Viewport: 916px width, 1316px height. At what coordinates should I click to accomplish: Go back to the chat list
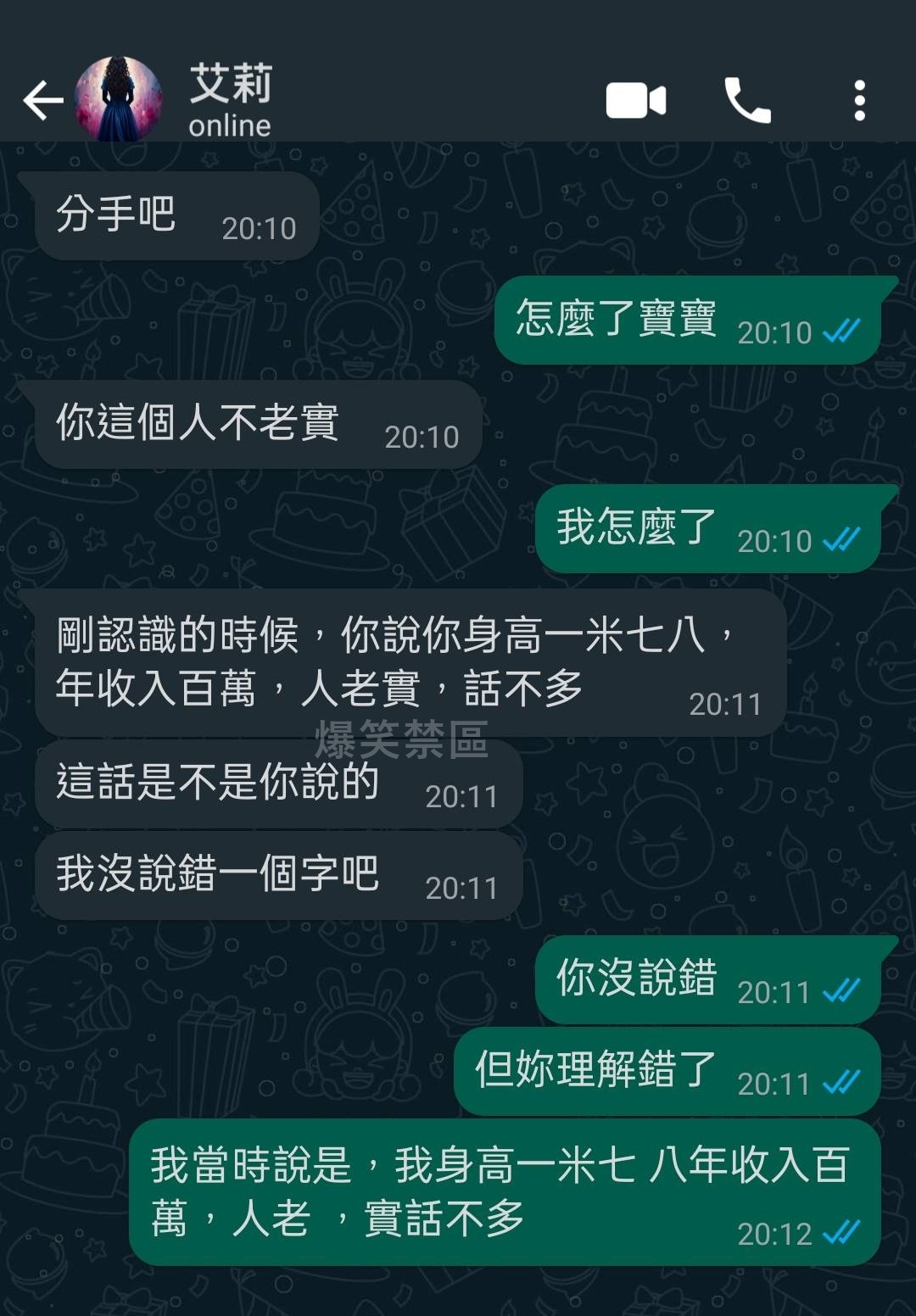(x=42, y=101)
